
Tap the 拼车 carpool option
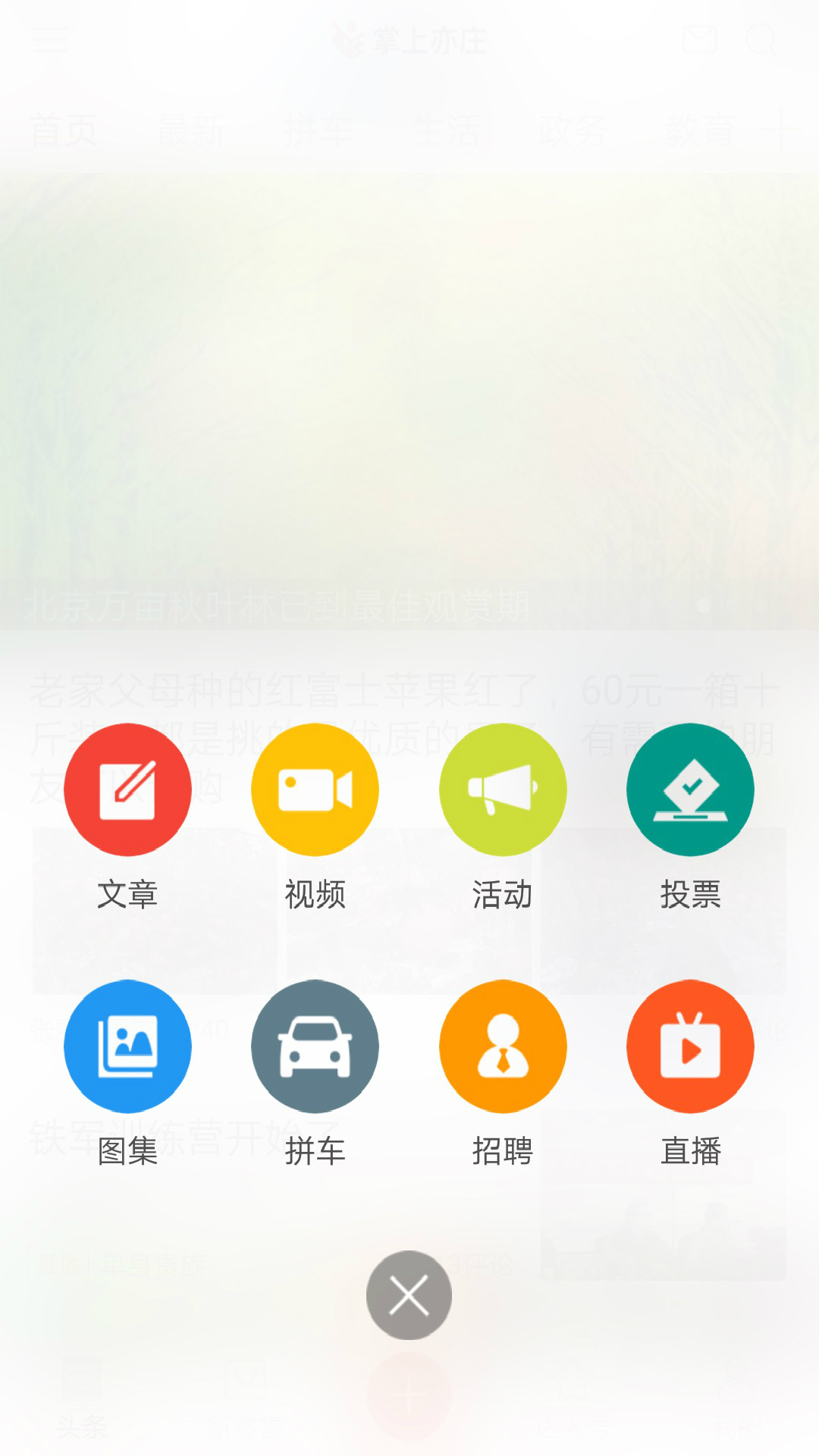(315, 1046)
